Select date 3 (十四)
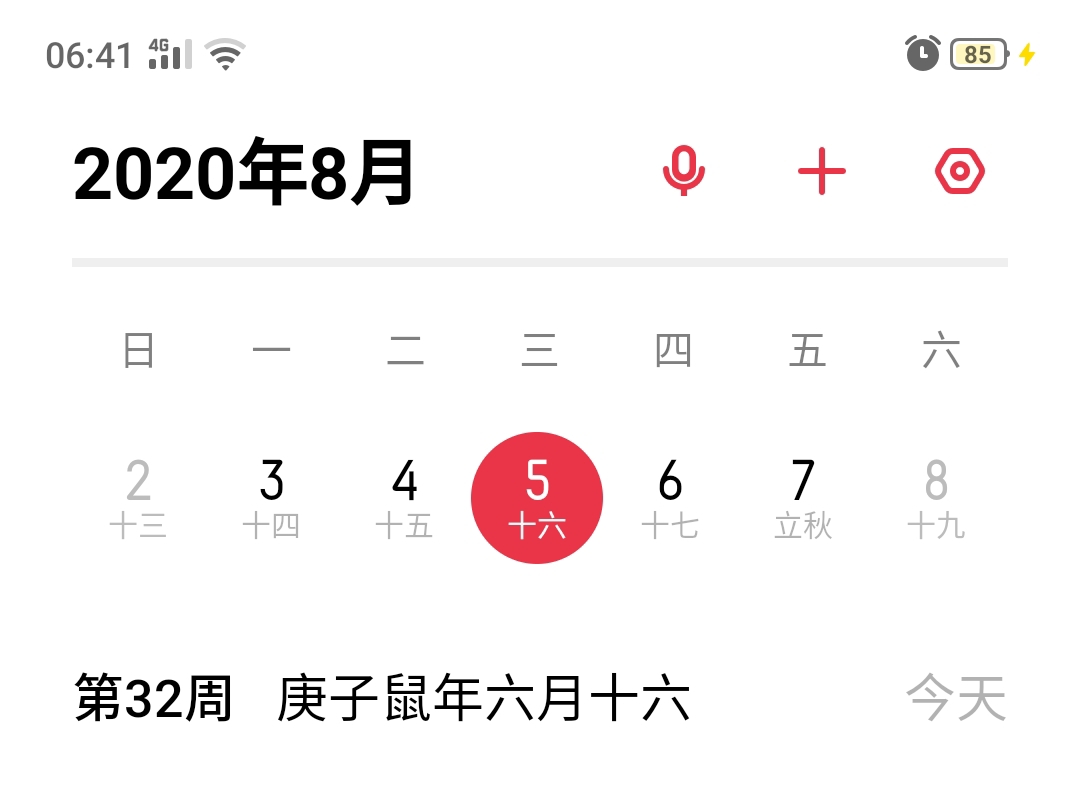 (x=271, y=498)
